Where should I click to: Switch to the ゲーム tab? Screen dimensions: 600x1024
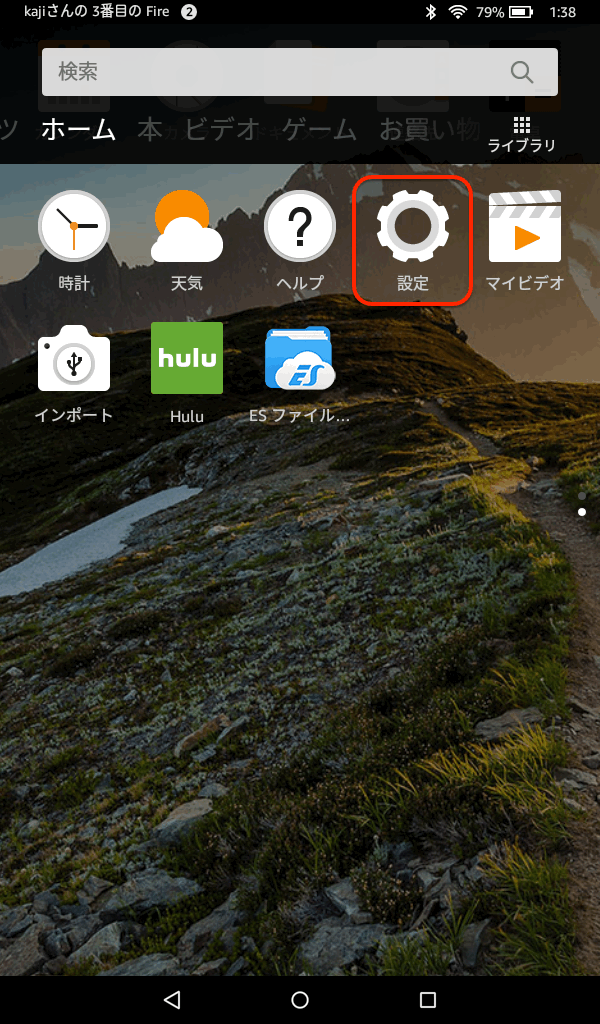tap(319, 130)
